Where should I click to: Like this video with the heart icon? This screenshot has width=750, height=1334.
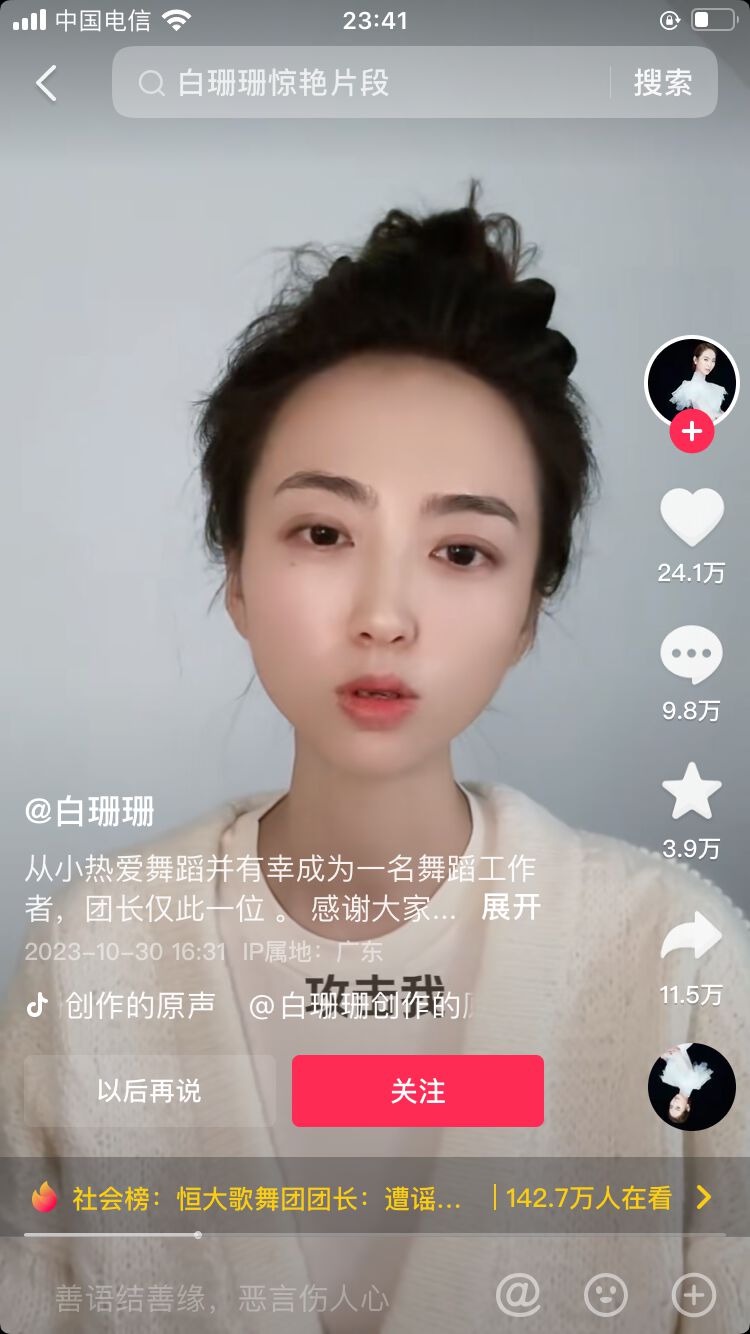tap(691, 517)
